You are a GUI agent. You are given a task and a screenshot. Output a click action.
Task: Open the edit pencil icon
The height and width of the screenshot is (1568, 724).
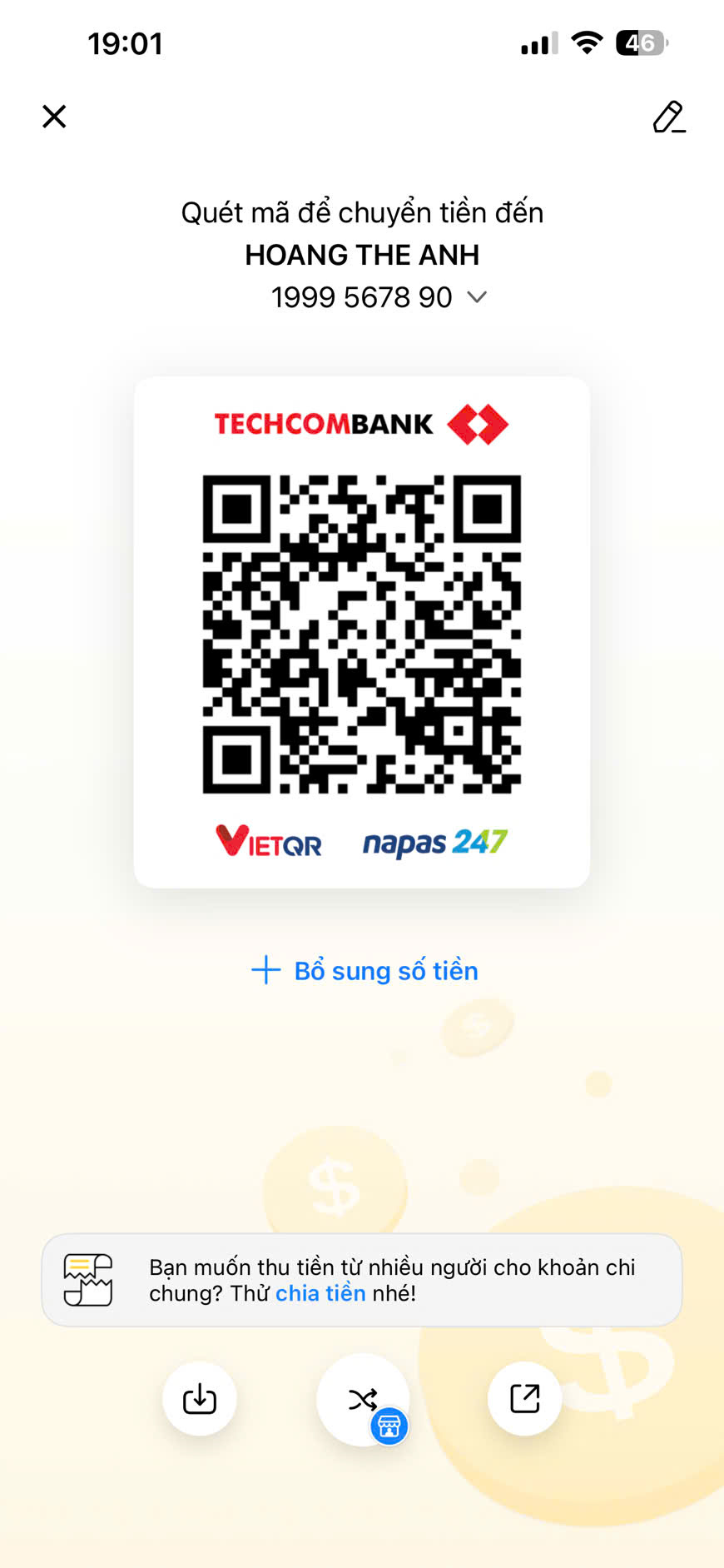click(668, 117)
